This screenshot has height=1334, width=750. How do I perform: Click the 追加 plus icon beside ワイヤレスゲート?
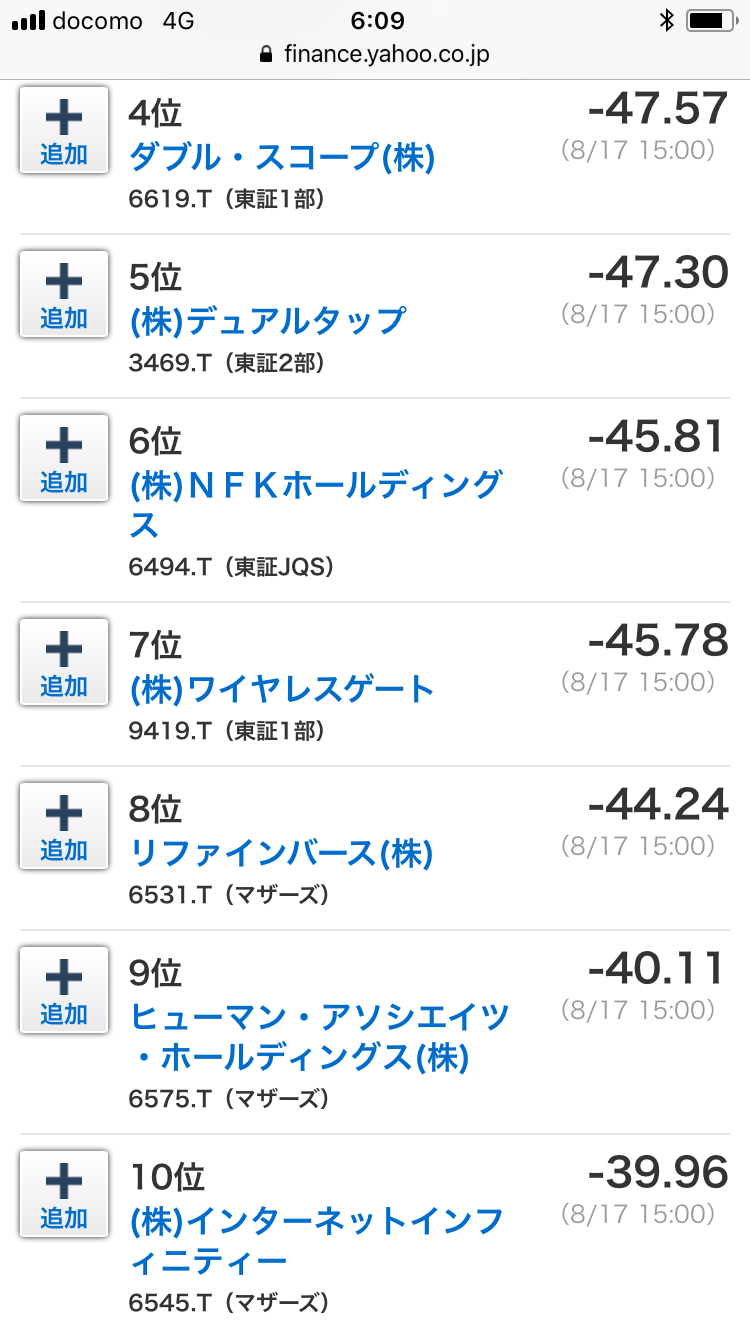tap(63, 662)
